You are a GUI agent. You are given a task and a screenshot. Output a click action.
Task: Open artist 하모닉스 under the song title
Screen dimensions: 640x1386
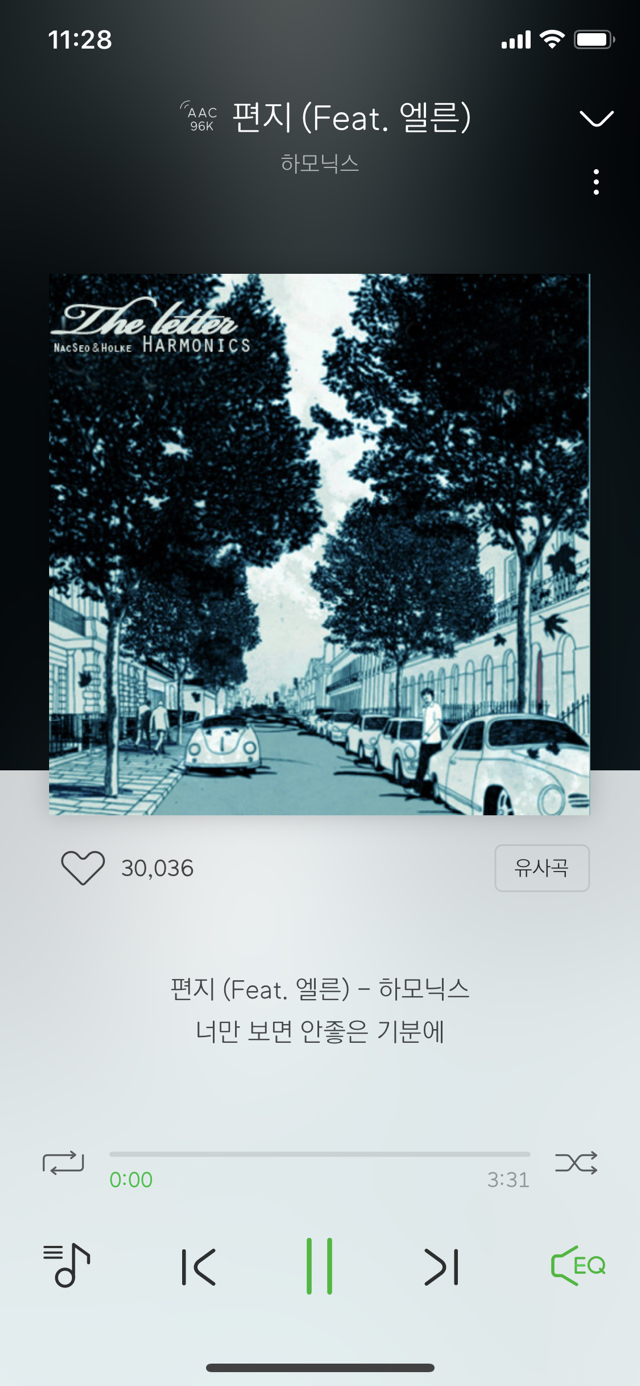[320, 163]
